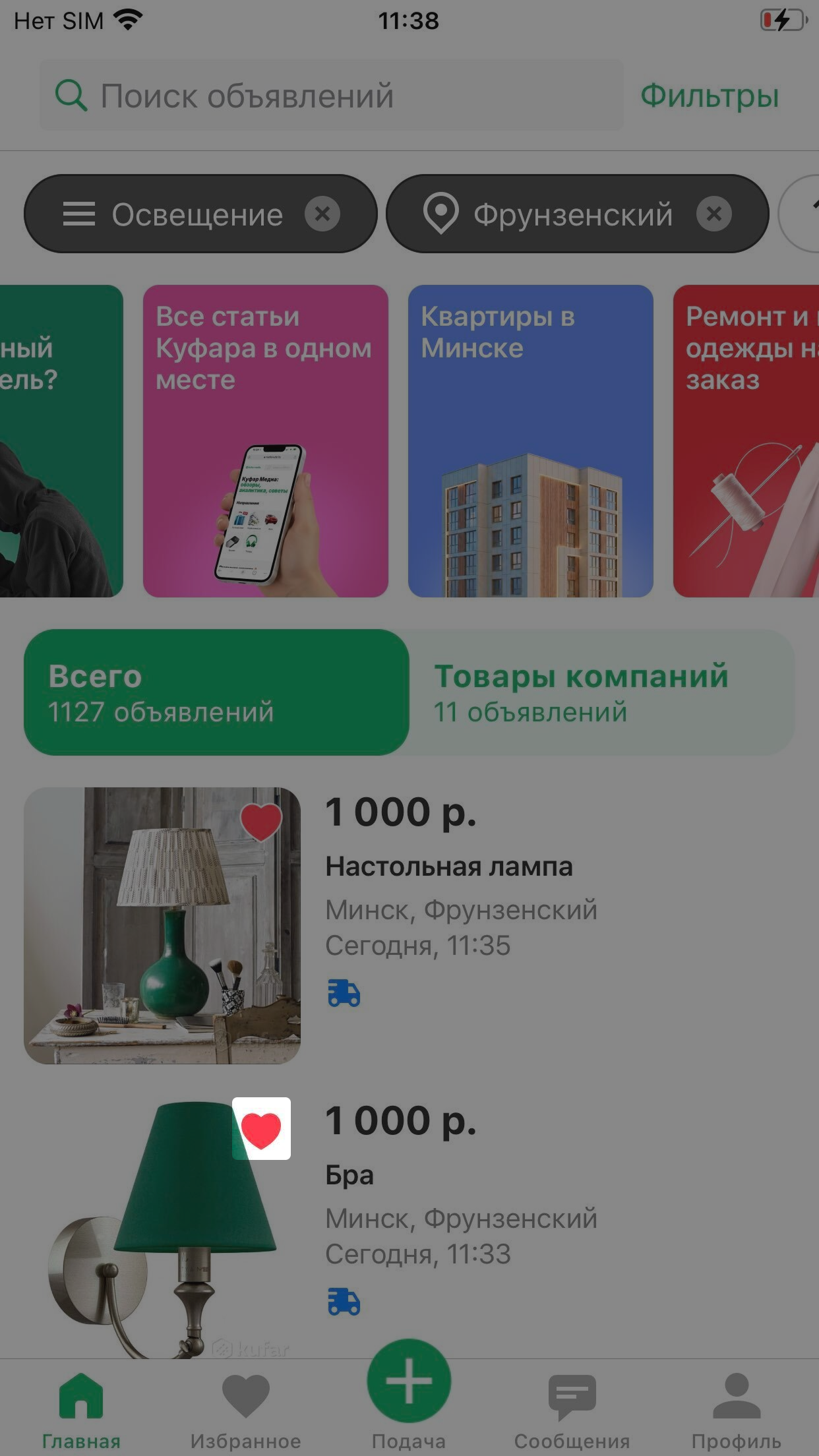Open the Поиск объявлений search field
Viewport: 819px width, 1456px height.
coord(330,96)
